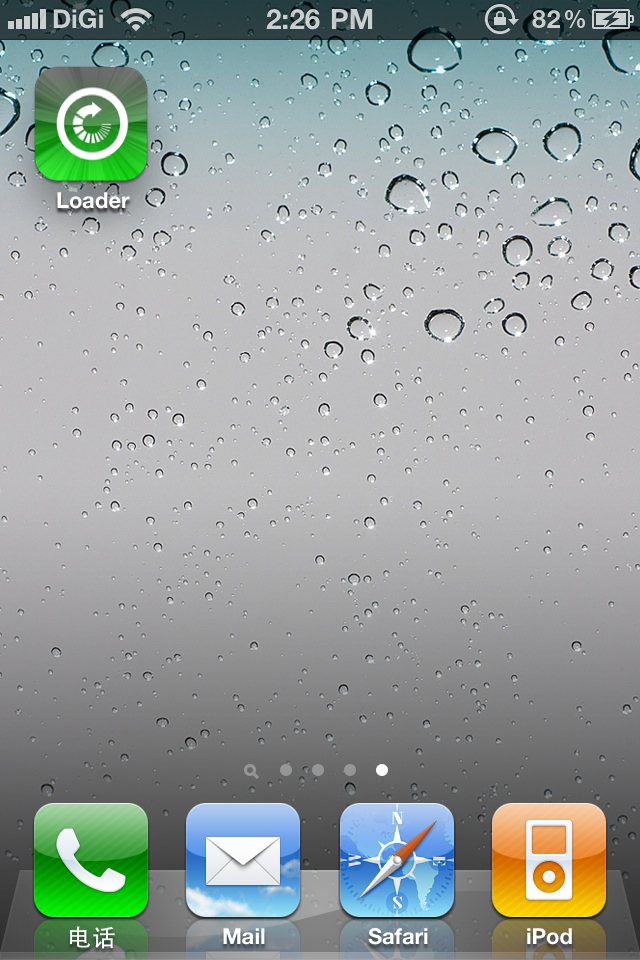The image size is (640, 960).
Task: Launch the Phone app in dock
Action: pos(91,860)
